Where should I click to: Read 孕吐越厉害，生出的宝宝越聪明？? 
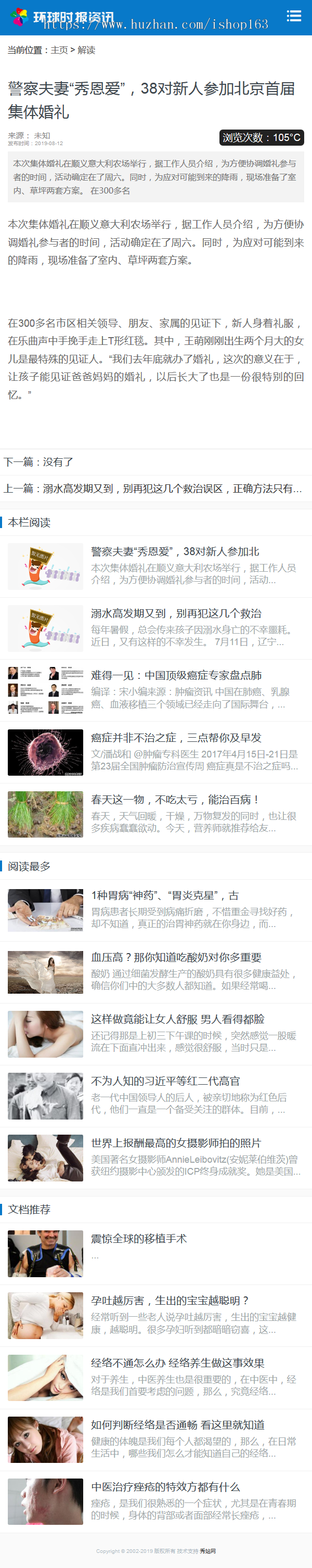(x=170, y=1301)
